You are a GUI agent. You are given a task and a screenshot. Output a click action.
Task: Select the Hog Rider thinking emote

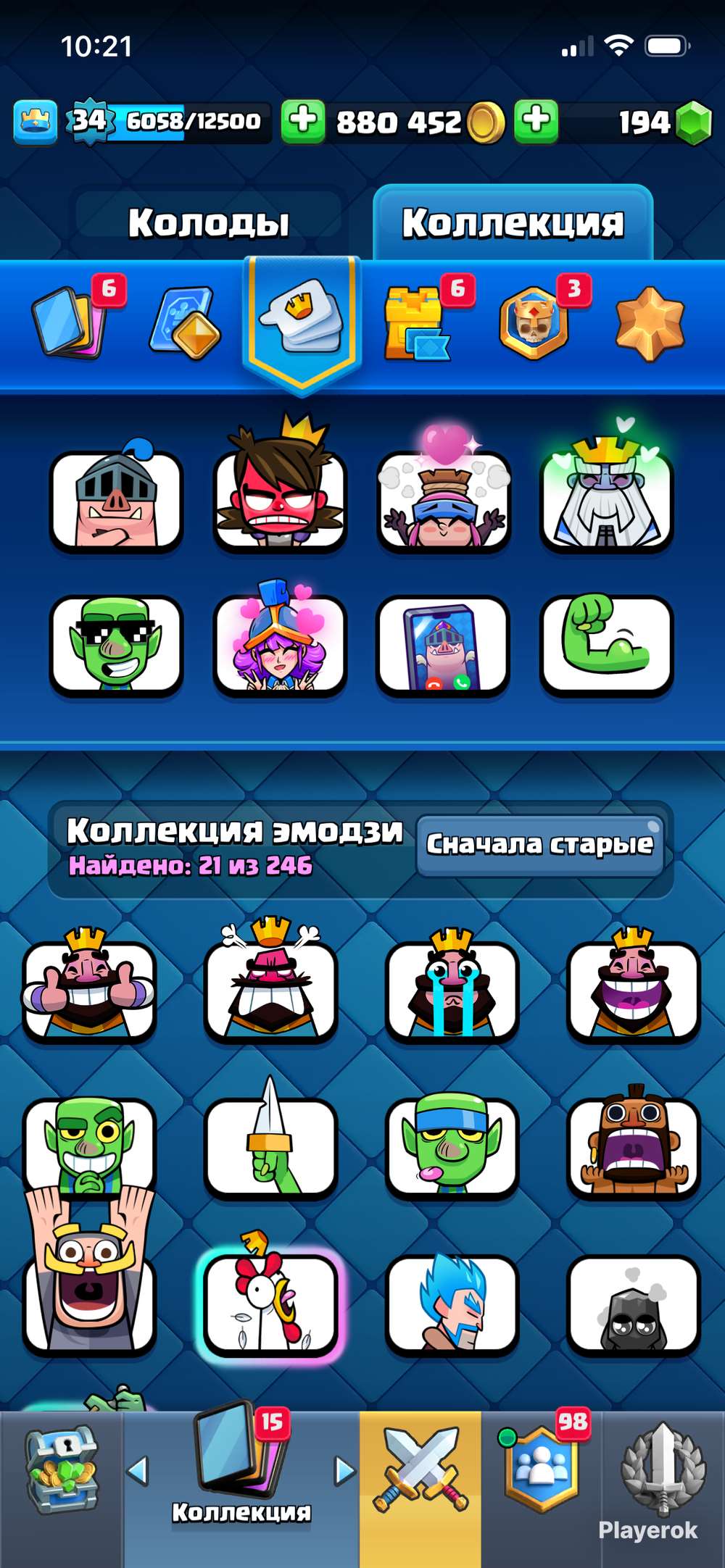(116, 500)
